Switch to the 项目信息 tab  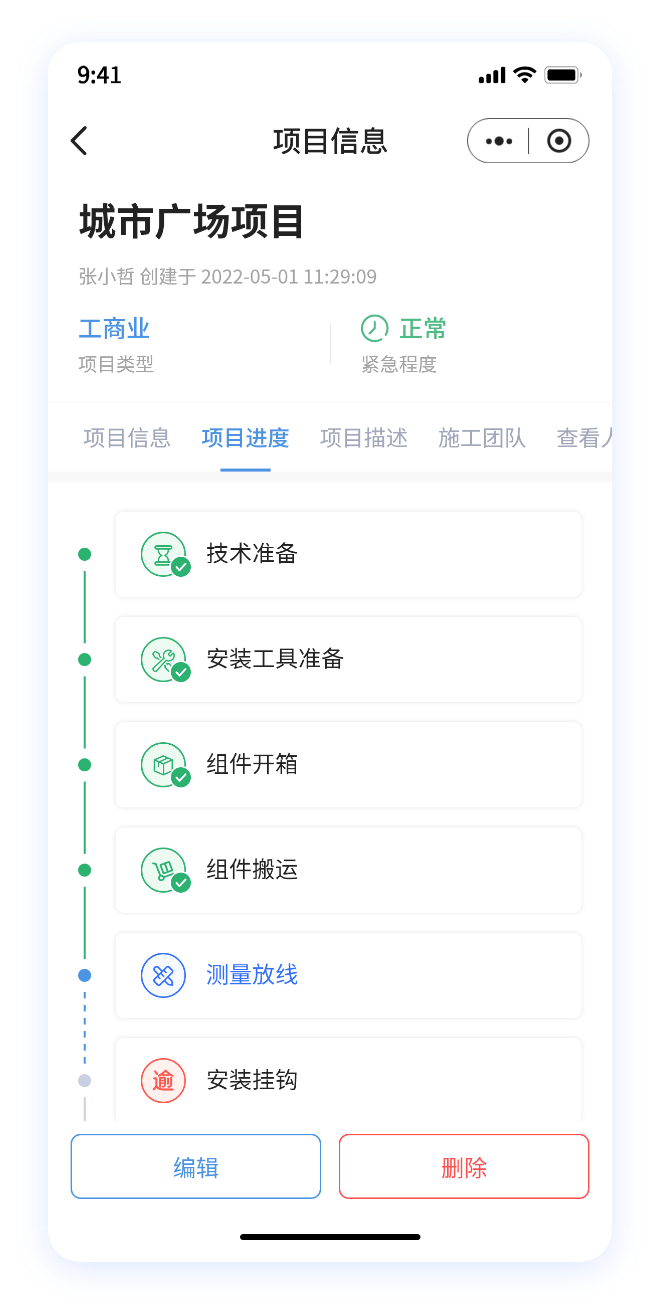[127, 438]
